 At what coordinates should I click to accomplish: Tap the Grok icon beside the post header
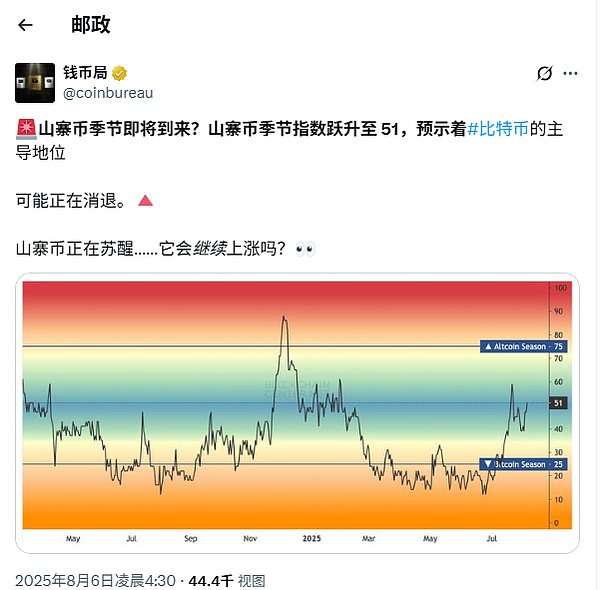pos(545,73)
